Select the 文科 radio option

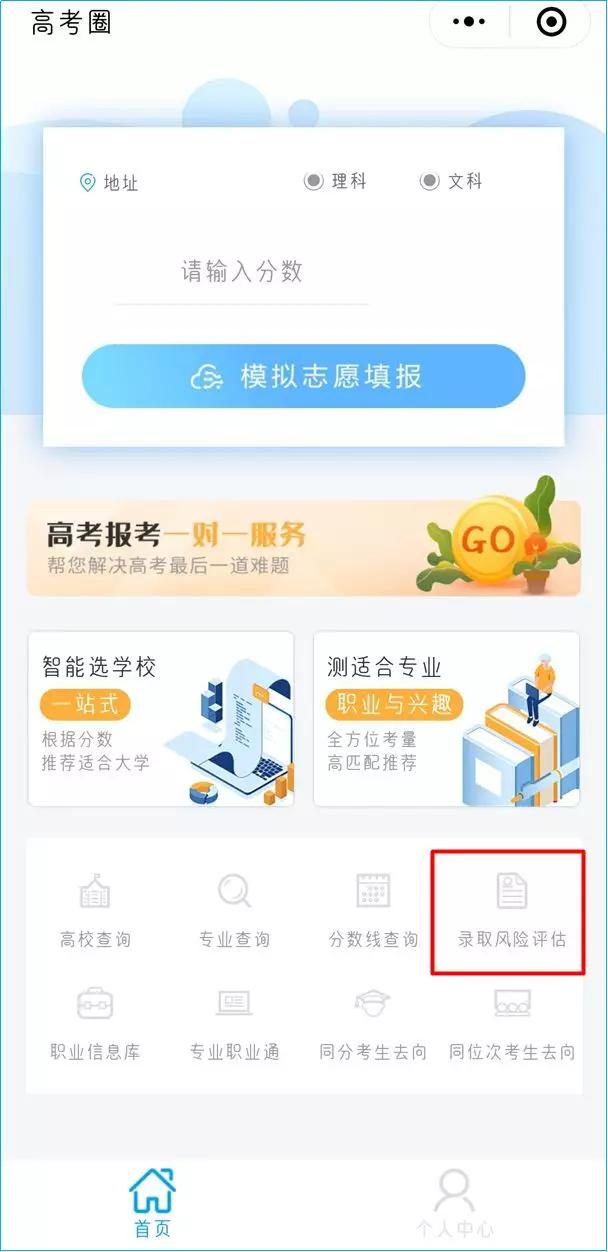(x=451, y=182)
